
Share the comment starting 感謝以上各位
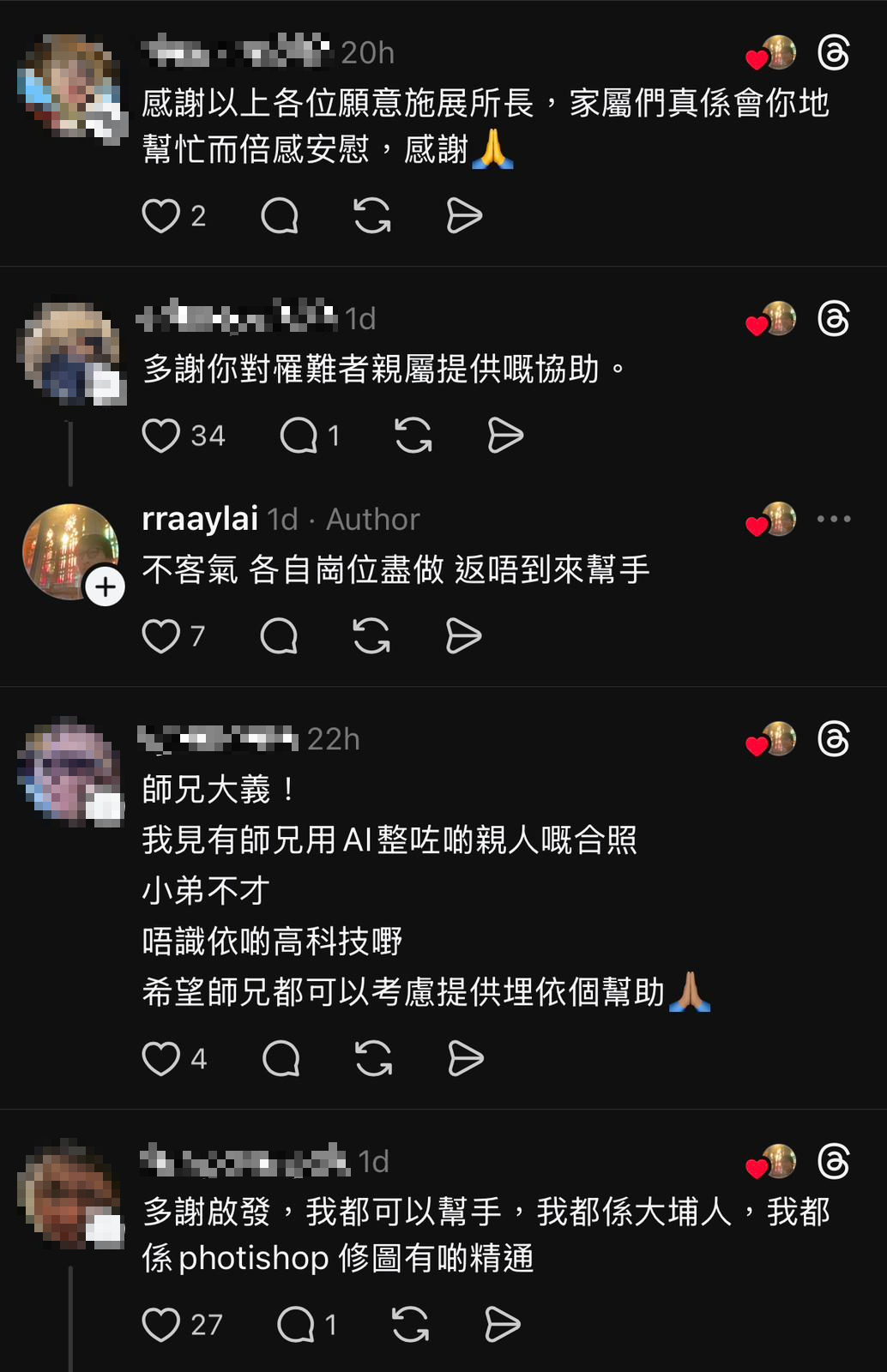464,216
